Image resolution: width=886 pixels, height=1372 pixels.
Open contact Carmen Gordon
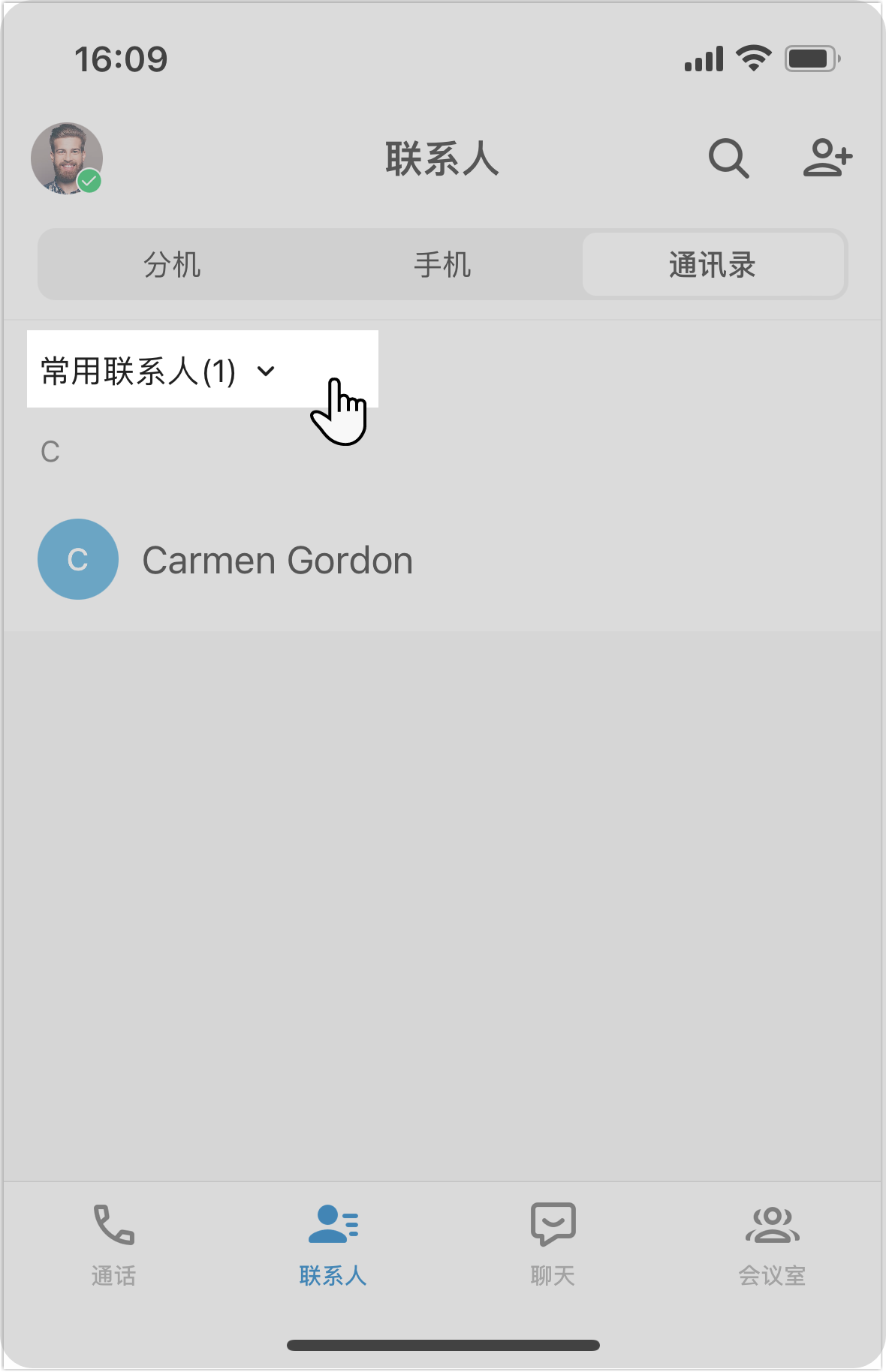point(278,560)
